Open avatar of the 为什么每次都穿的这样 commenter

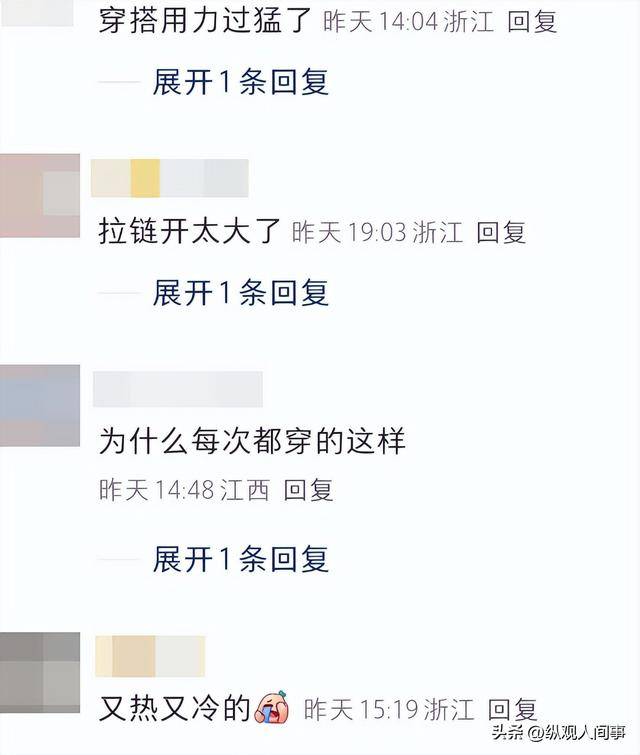coord(40,405)
